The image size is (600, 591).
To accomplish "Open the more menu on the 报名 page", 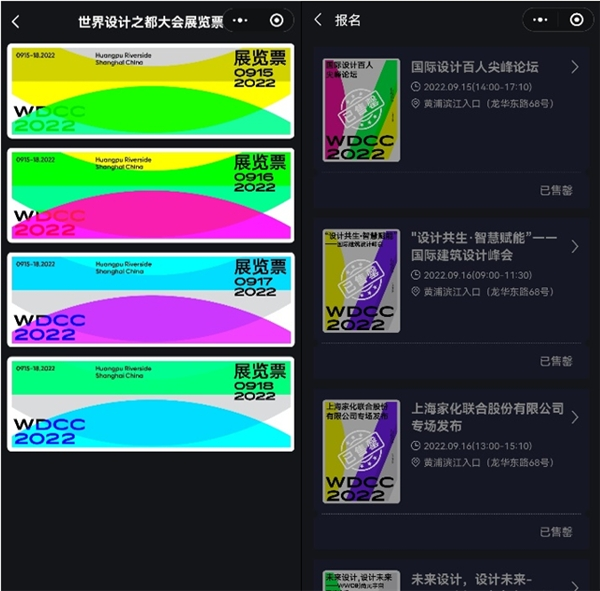I will pos(540,20).
